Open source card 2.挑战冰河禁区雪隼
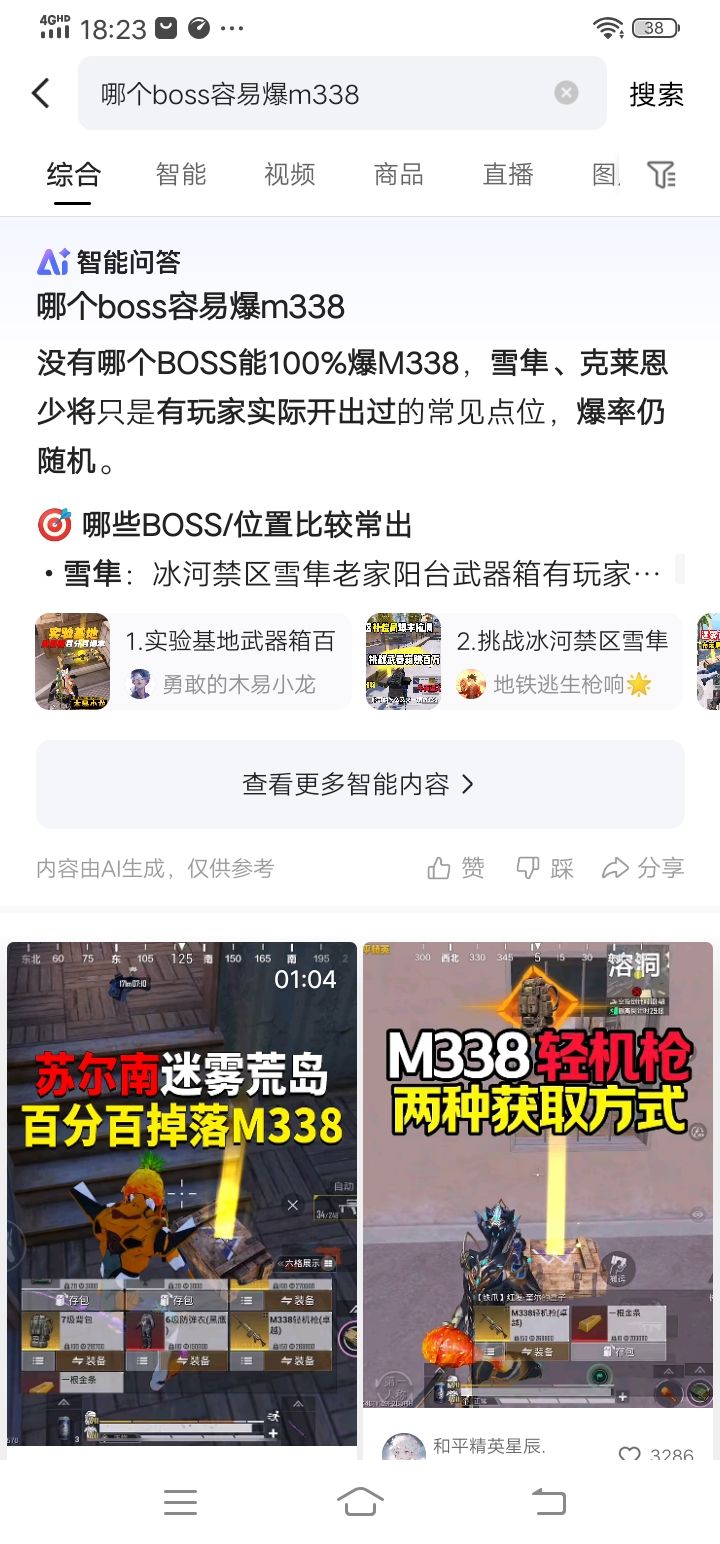 pyautogui.click(x=524, y=661)
